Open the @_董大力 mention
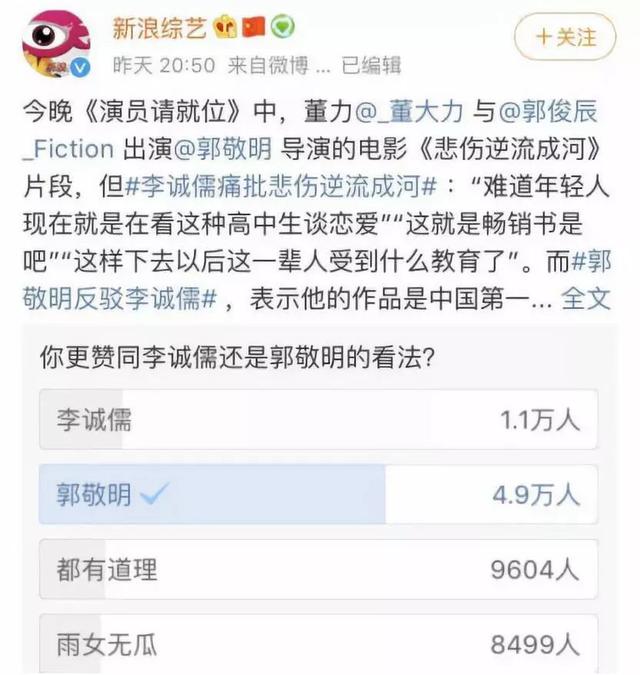 point(409,111)
